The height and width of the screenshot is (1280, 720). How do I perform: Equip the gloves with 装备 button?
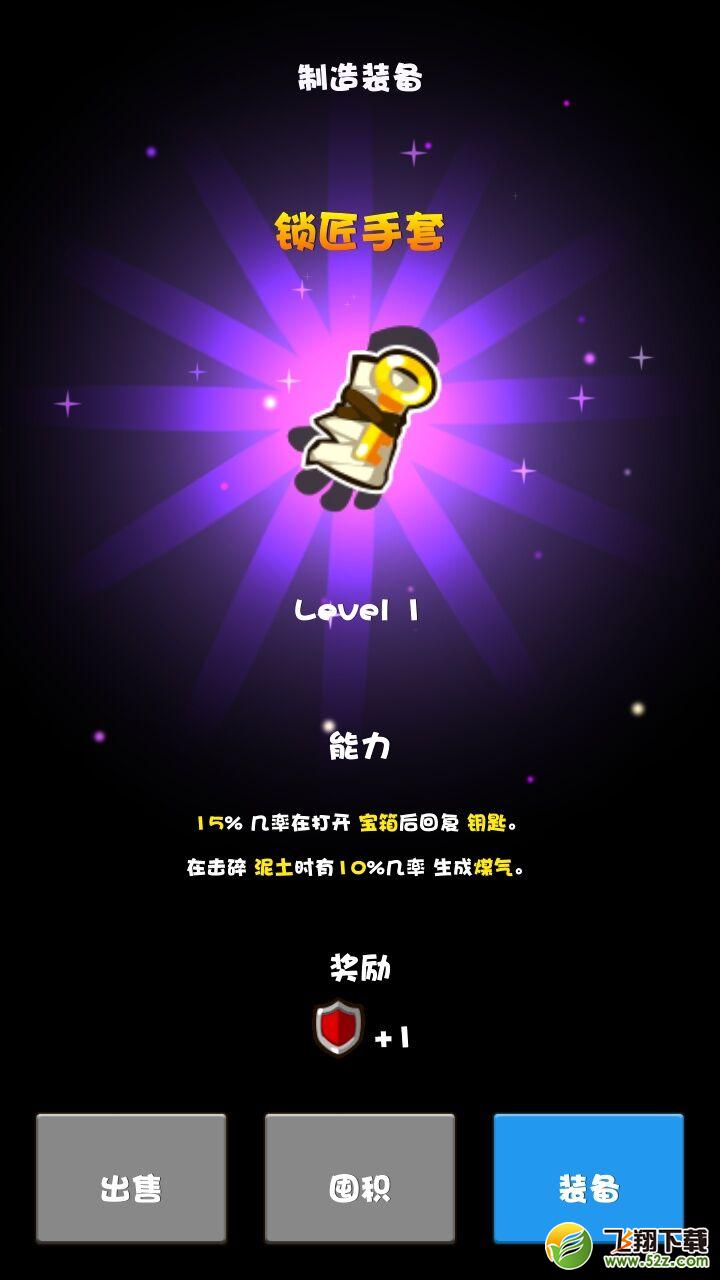click(588, 1178)
